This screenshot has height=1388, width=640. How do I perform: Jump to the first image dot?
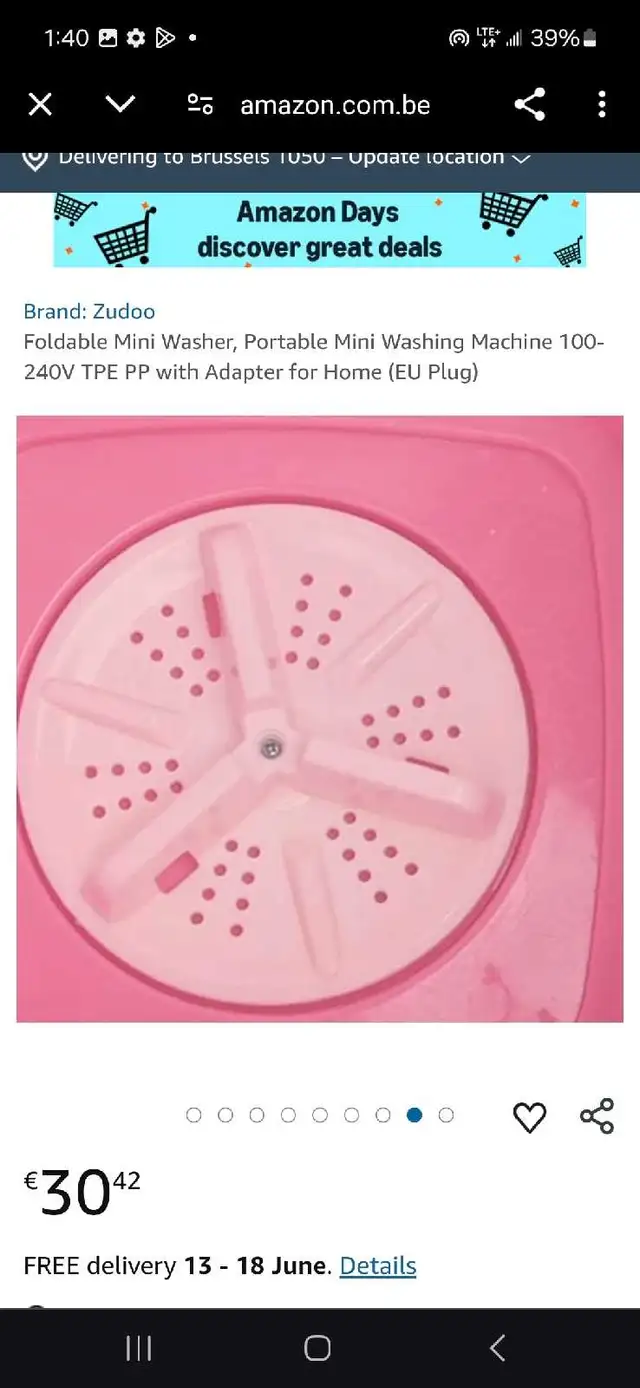tap(194, 1115)
